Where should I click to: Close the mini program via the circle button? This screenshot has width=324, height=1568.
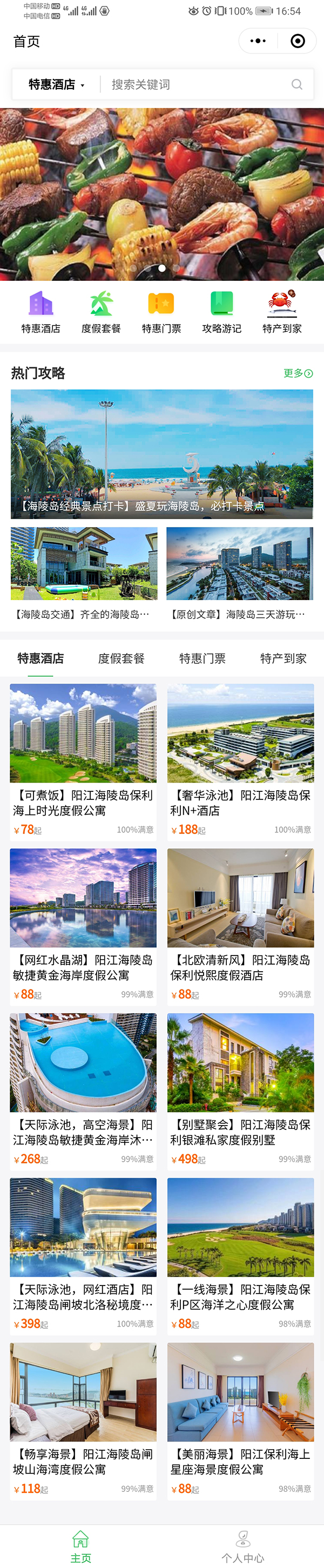297,42
